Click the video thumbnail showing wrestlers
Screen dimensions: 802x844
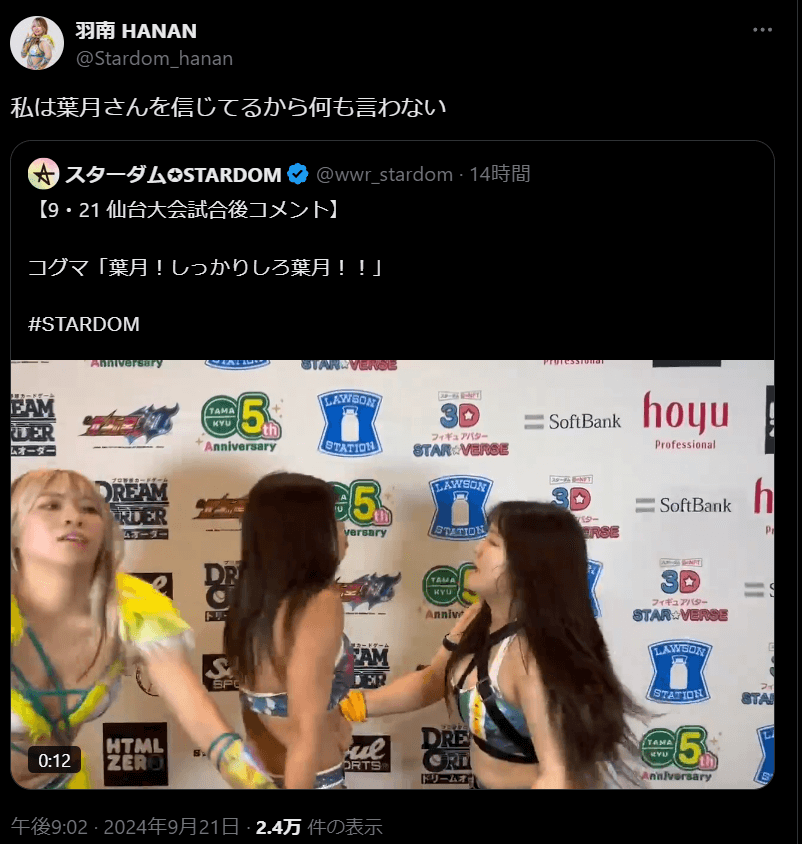coord(392,574)
